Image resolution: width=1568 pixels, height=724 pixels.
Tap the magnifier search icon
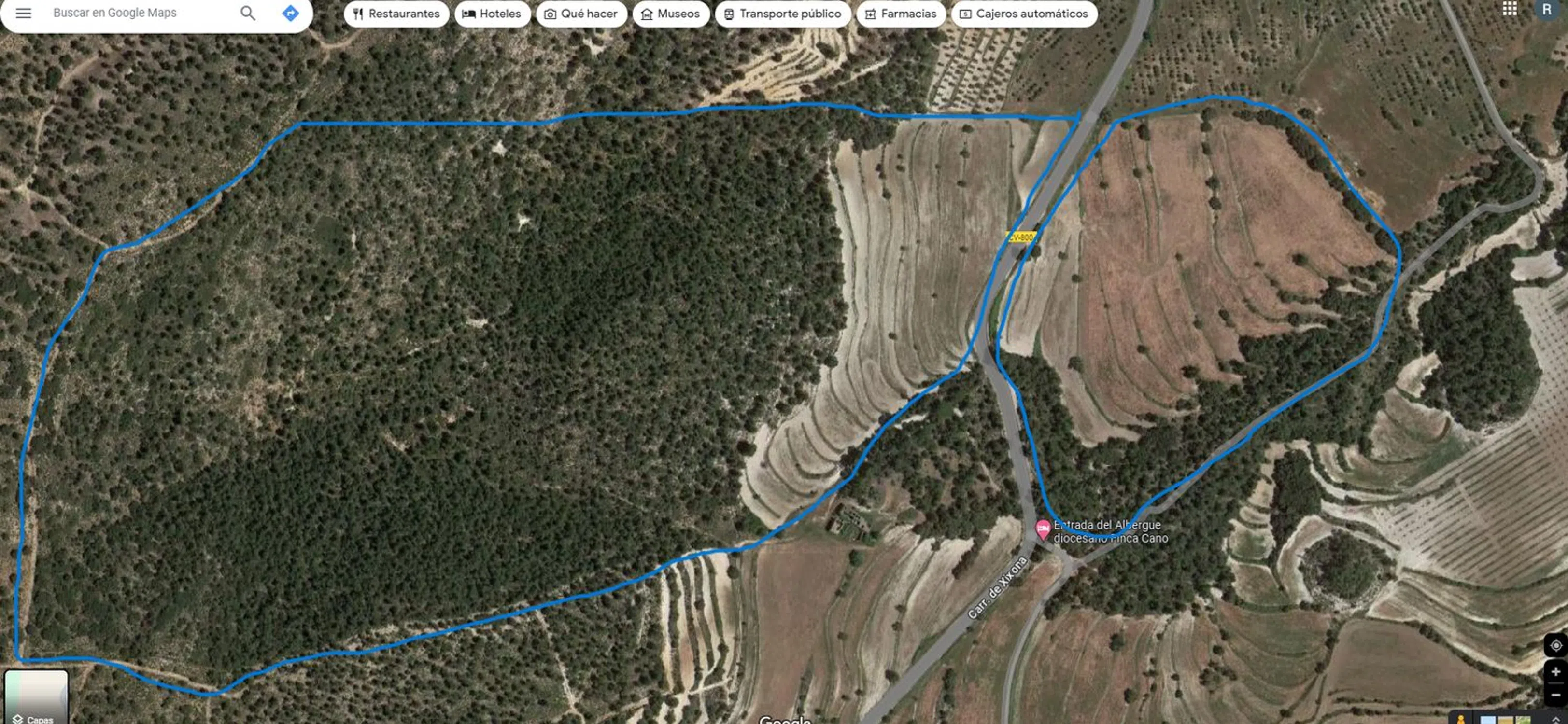point(248,13)
